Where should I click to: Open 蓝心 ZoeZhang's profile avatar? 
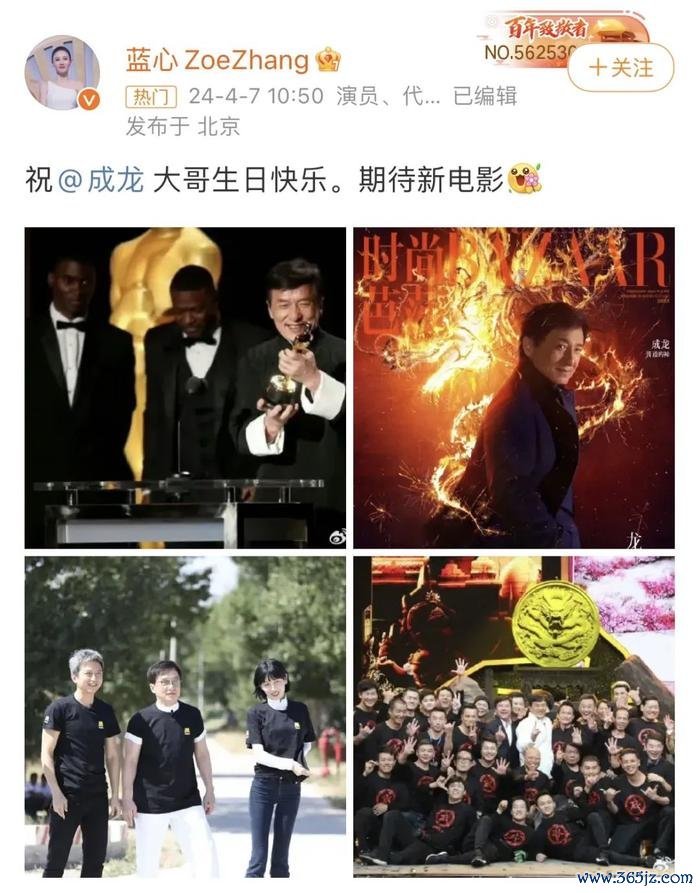pos(62,74)
